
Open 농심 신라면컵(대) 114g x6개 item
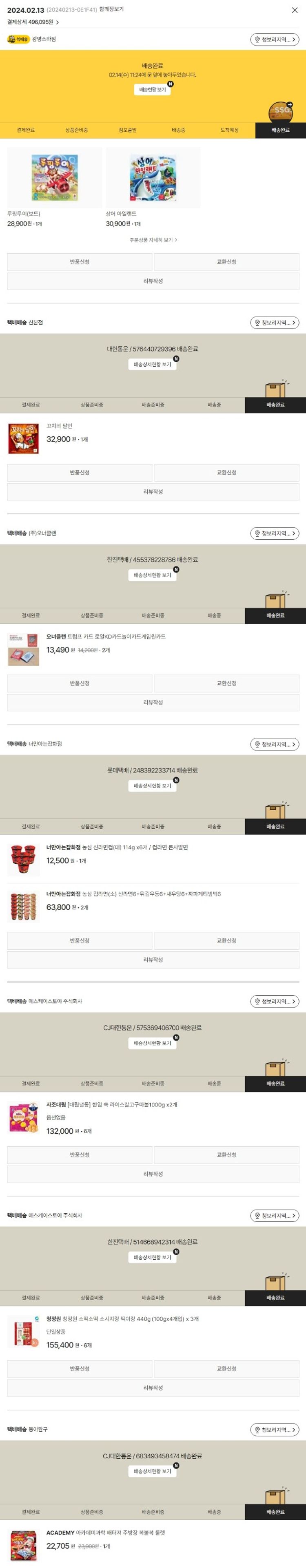[x=116, y=847]
